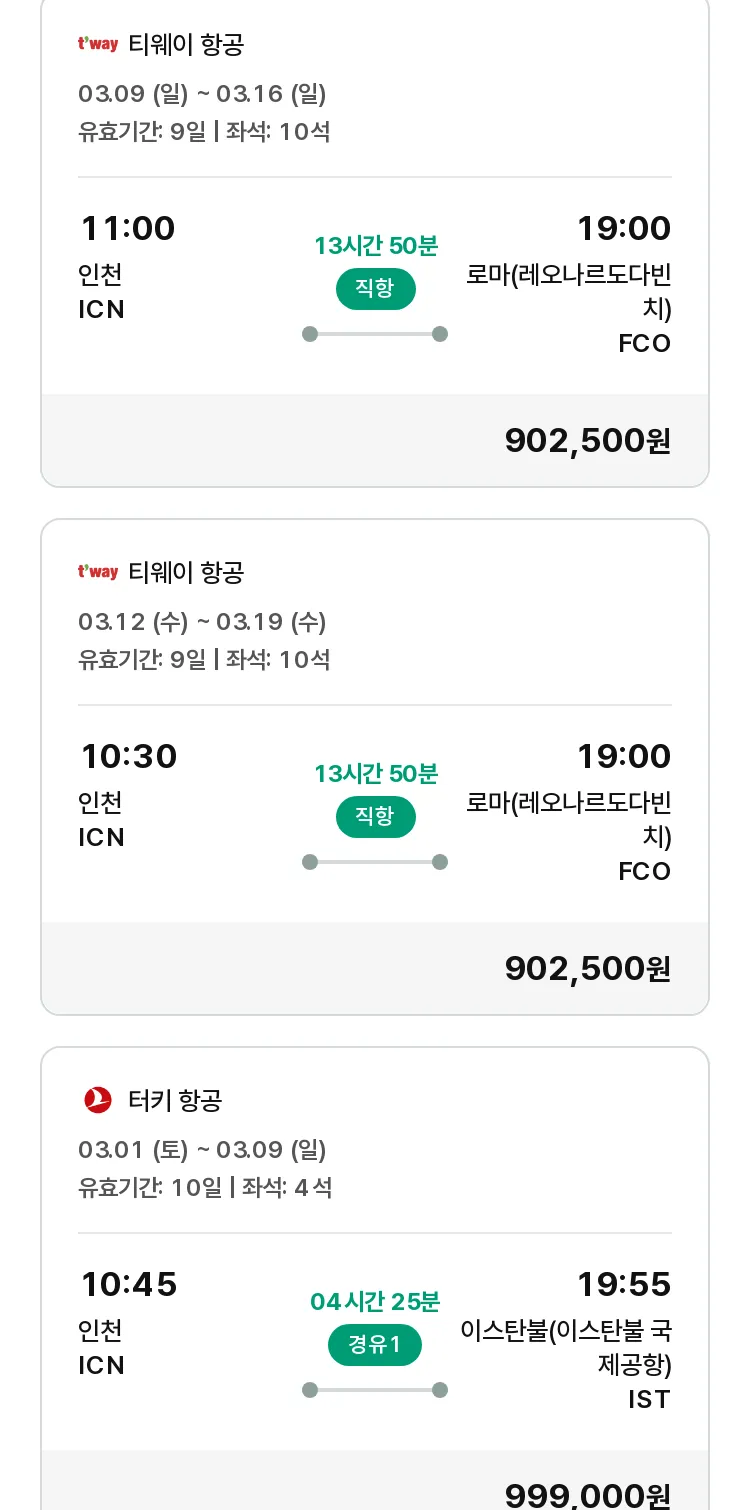Select the T'way flight departing 03.12 at 10:30
This screenshot has width=750, height=1510.
[x=375, y=767]
